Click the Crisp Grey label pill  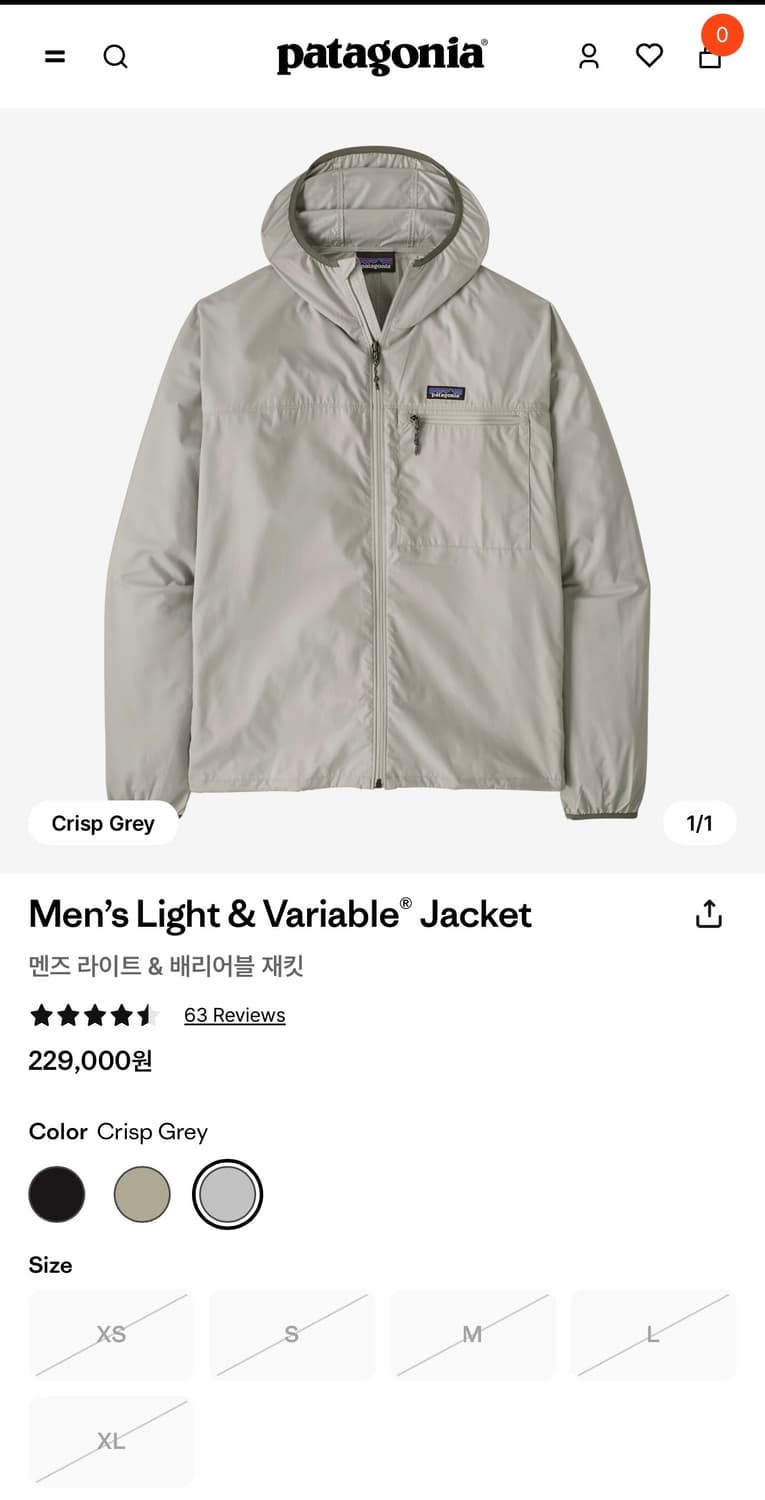102,822
